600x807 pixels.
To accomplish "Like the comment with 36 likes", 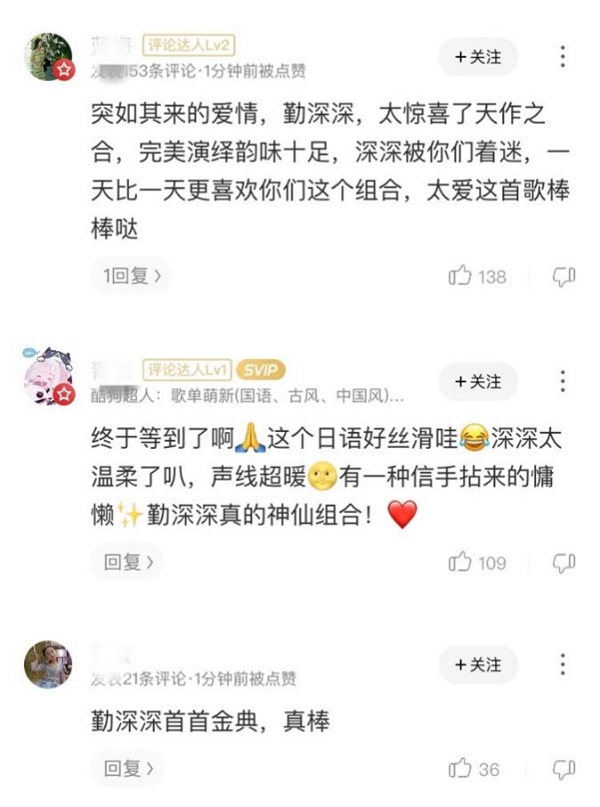I will pyautogui.click(x=461, y=768).
